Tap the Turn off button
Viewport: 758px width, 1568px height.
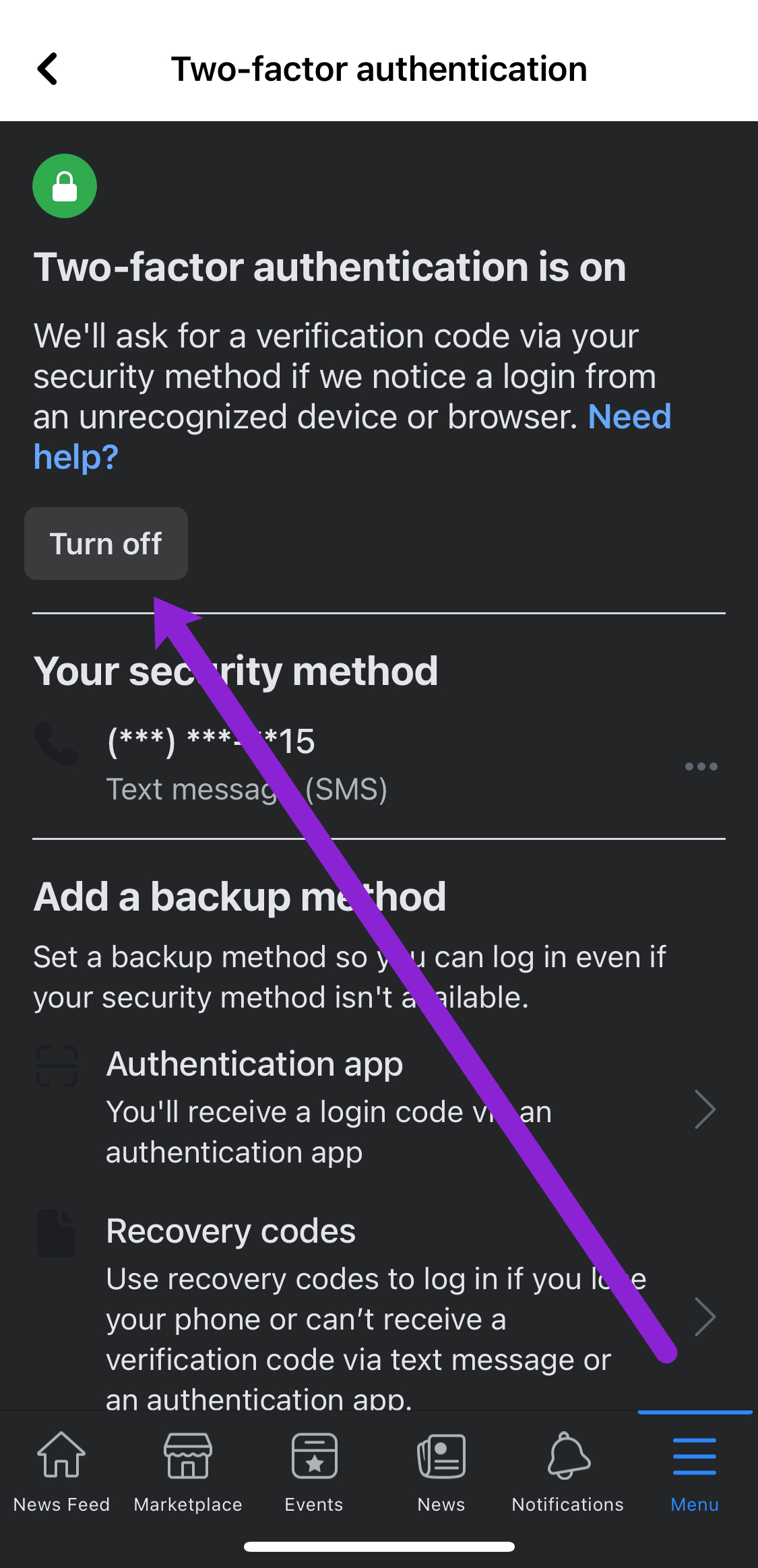106,544
